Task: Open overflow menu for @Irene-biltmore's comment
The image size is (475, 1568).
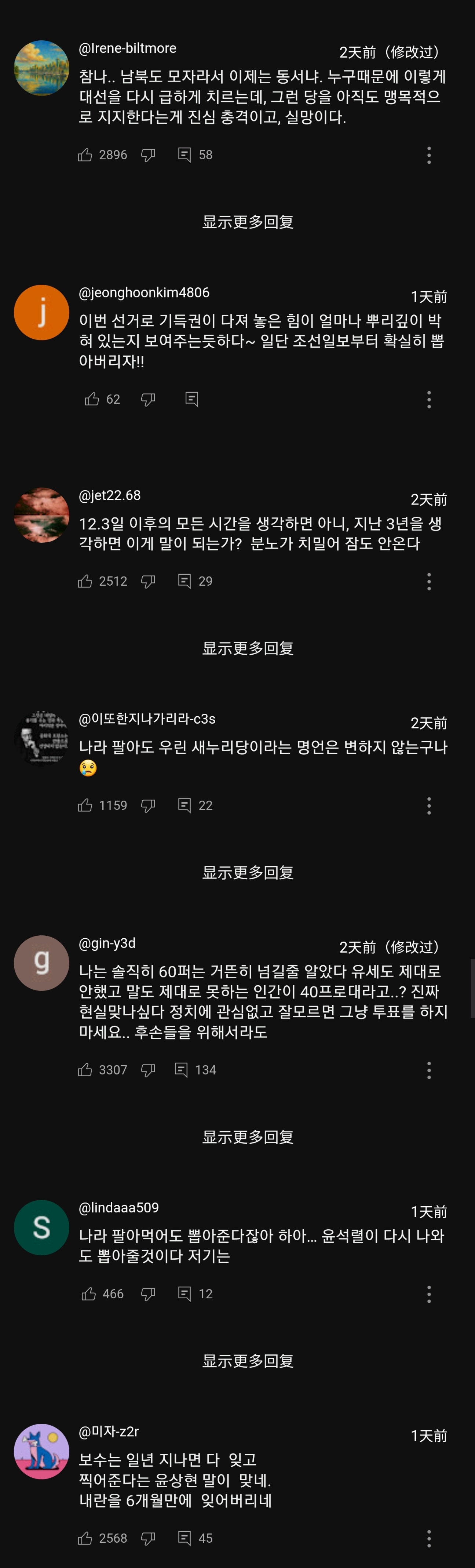Action: pyautogui.click(x=429, y=155)
